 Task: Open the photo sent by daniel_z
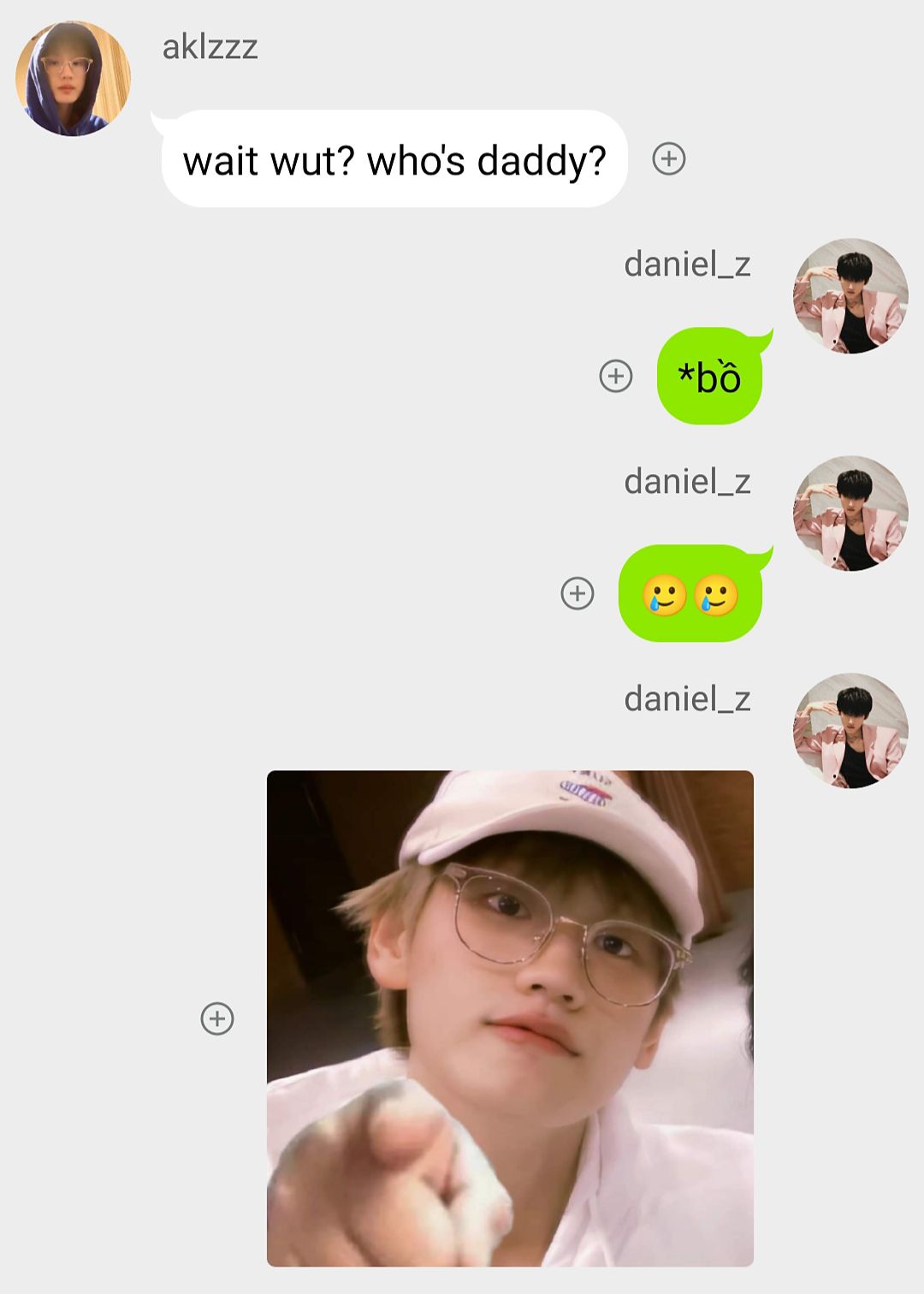(510, 1018)
